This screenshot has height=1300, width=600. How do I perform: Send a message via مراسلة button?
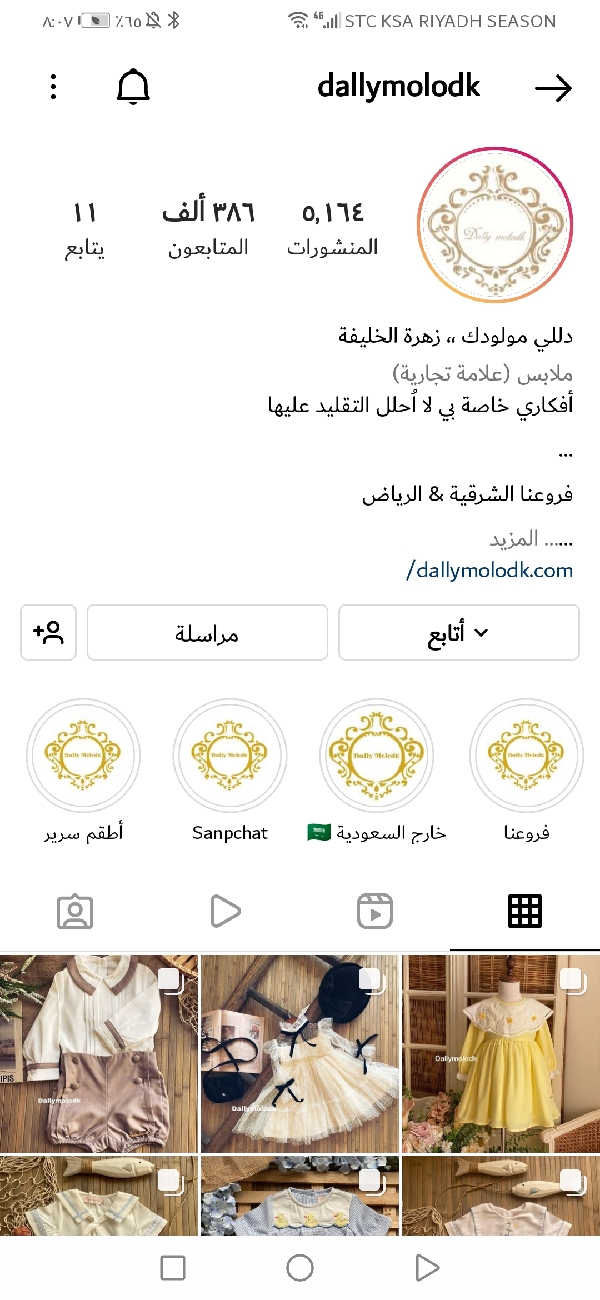tap(207, 632)
